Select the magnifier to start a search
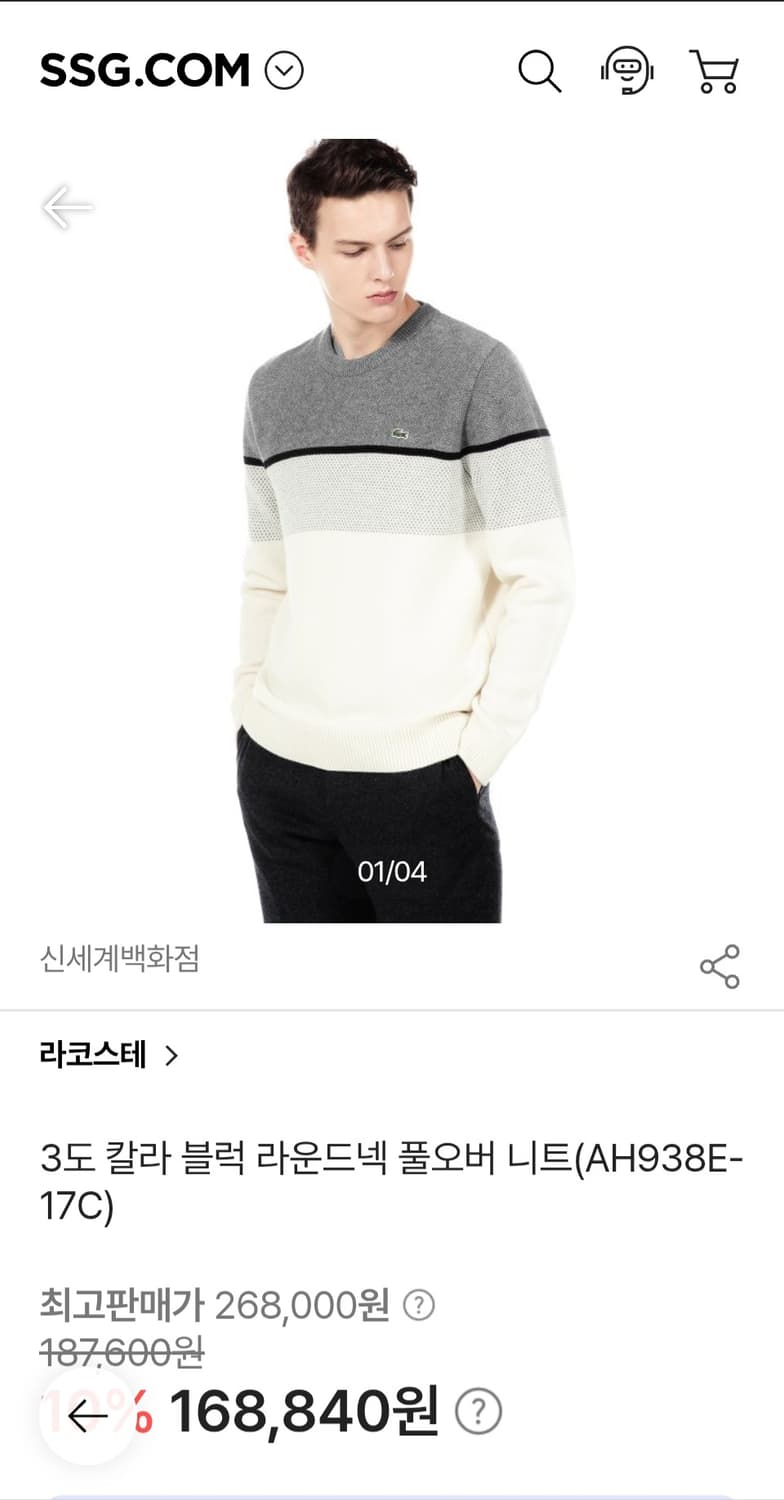The height and width of the screenshot is (1500, 784). pos(540,70)
